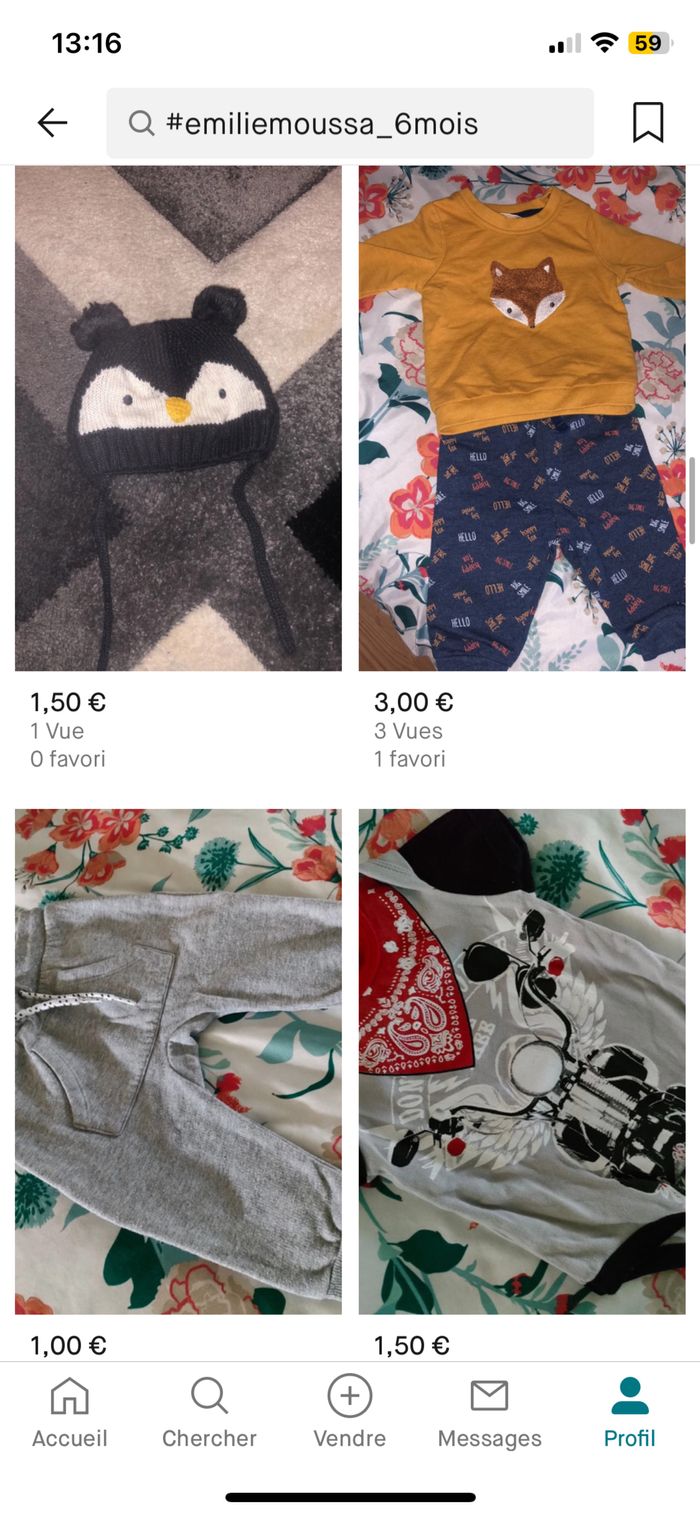Select the Vendre tab to sell an item
The width and height of the screenshot is (700, 1517).
[x=349, y=1412]
